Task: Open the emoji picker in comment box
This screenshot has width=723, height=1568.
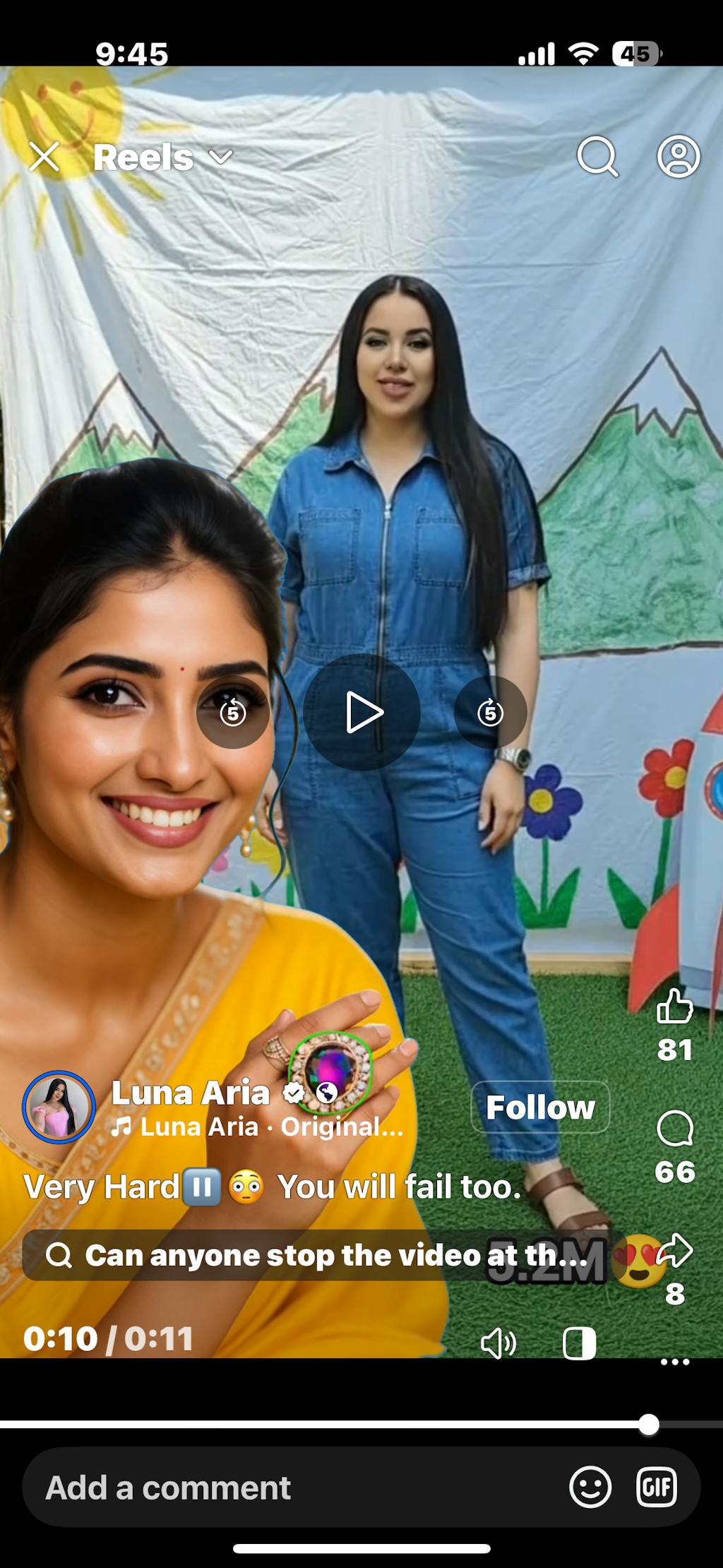Action: pyautogui.click(x=590, y=1487)
